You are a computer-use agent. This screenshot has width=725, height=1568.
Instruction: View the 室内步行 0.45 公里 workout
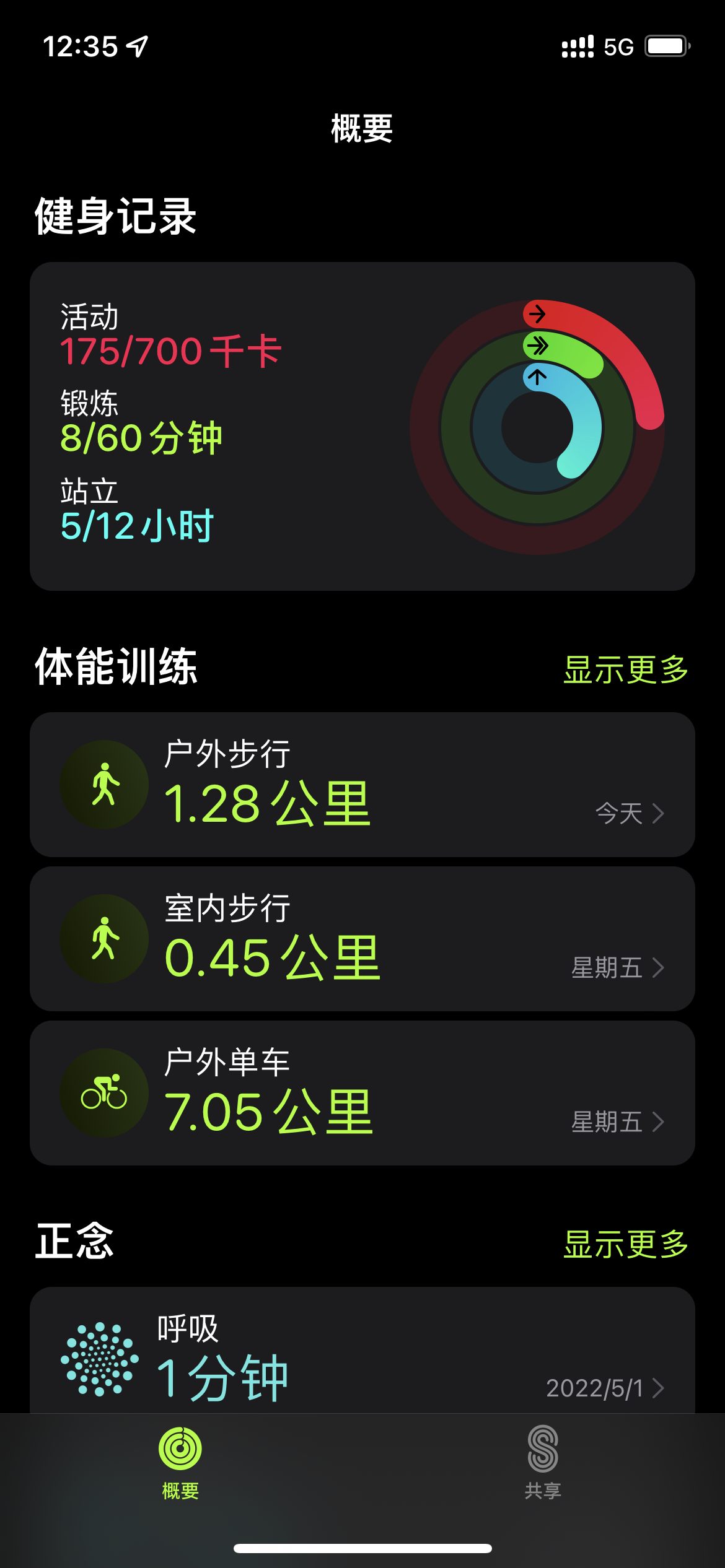362,939
